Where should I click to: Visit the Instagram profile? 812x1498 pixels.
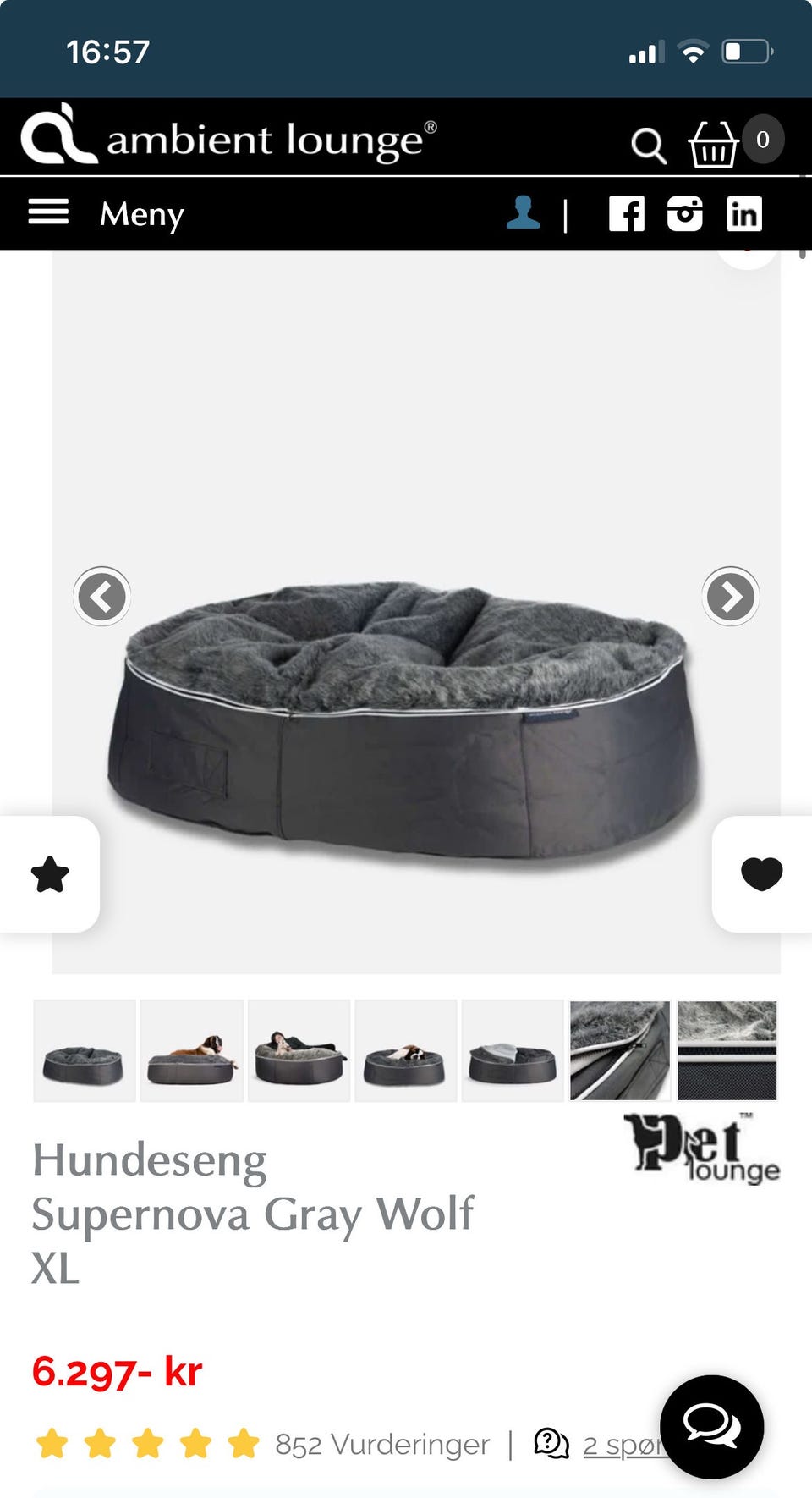click(685, 213)
